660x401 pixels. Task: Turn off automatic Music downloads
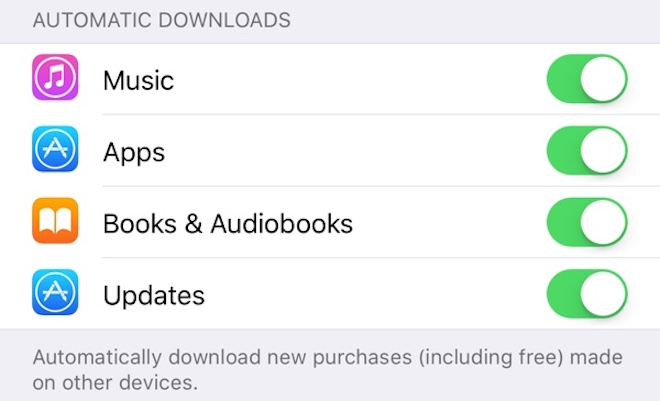tap(587, 80)
